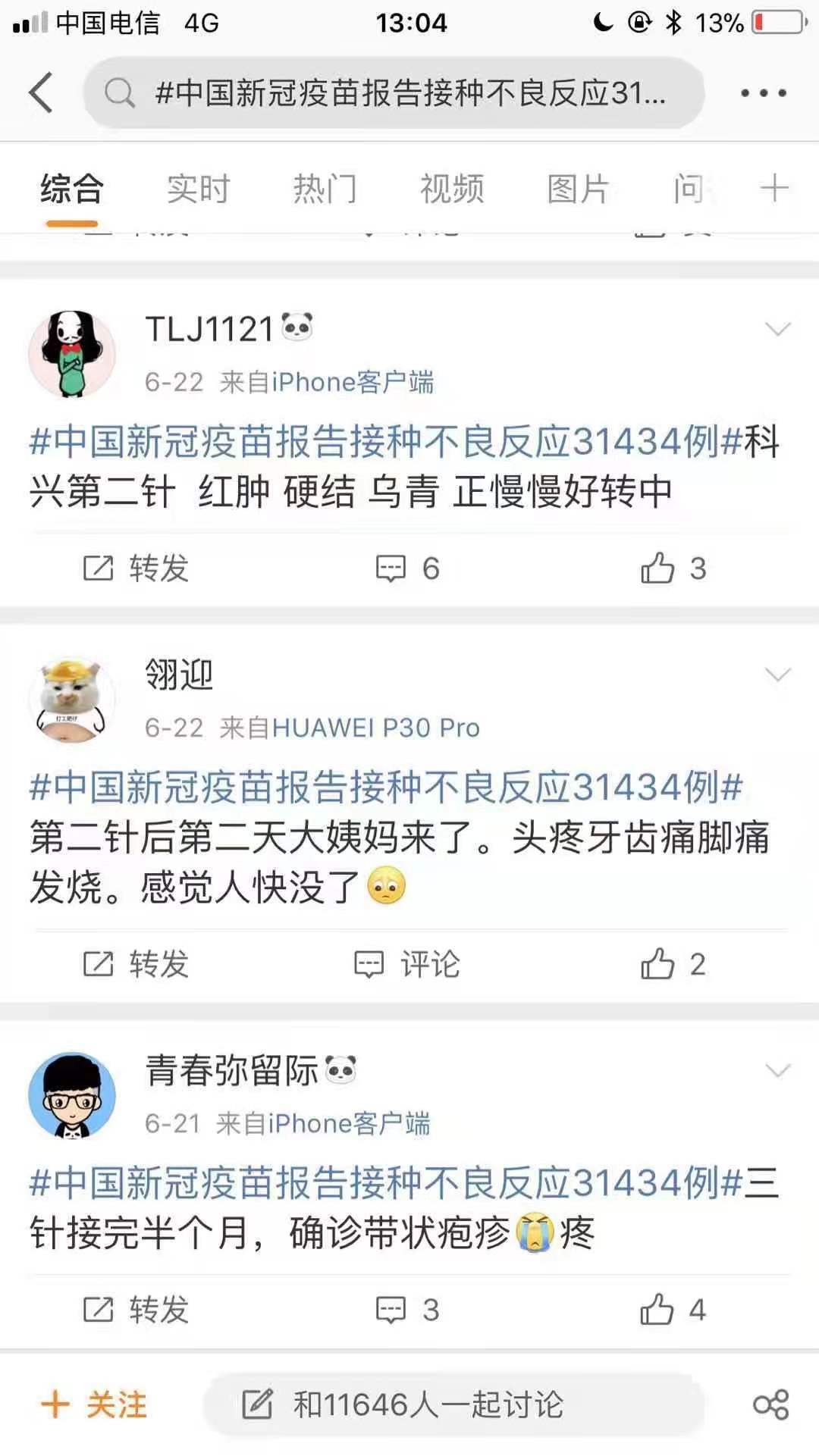The image size is (819, 1456).
Task: Switch to the 视频 tab
Action: pos(452,189)
